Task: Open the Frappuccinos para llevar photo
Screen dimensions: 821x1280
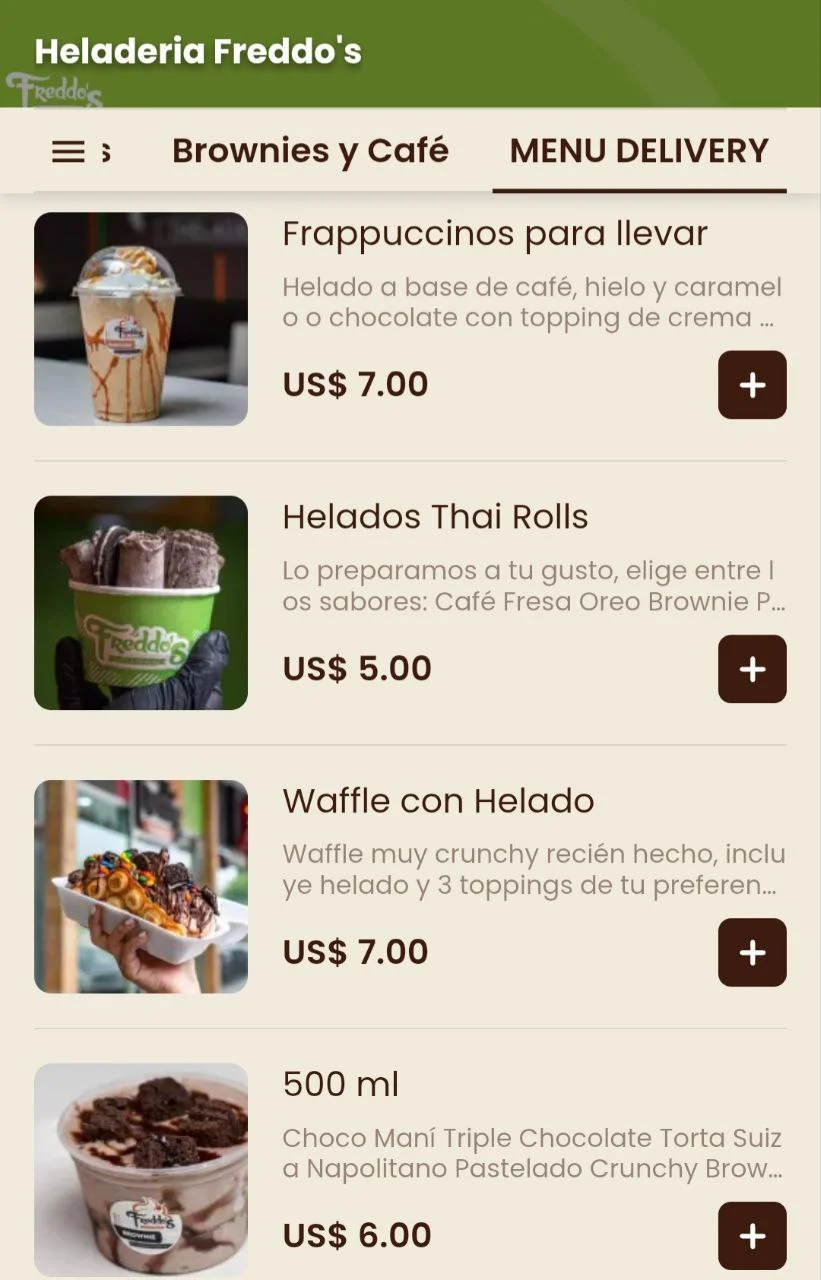Action: click(141, 319)
